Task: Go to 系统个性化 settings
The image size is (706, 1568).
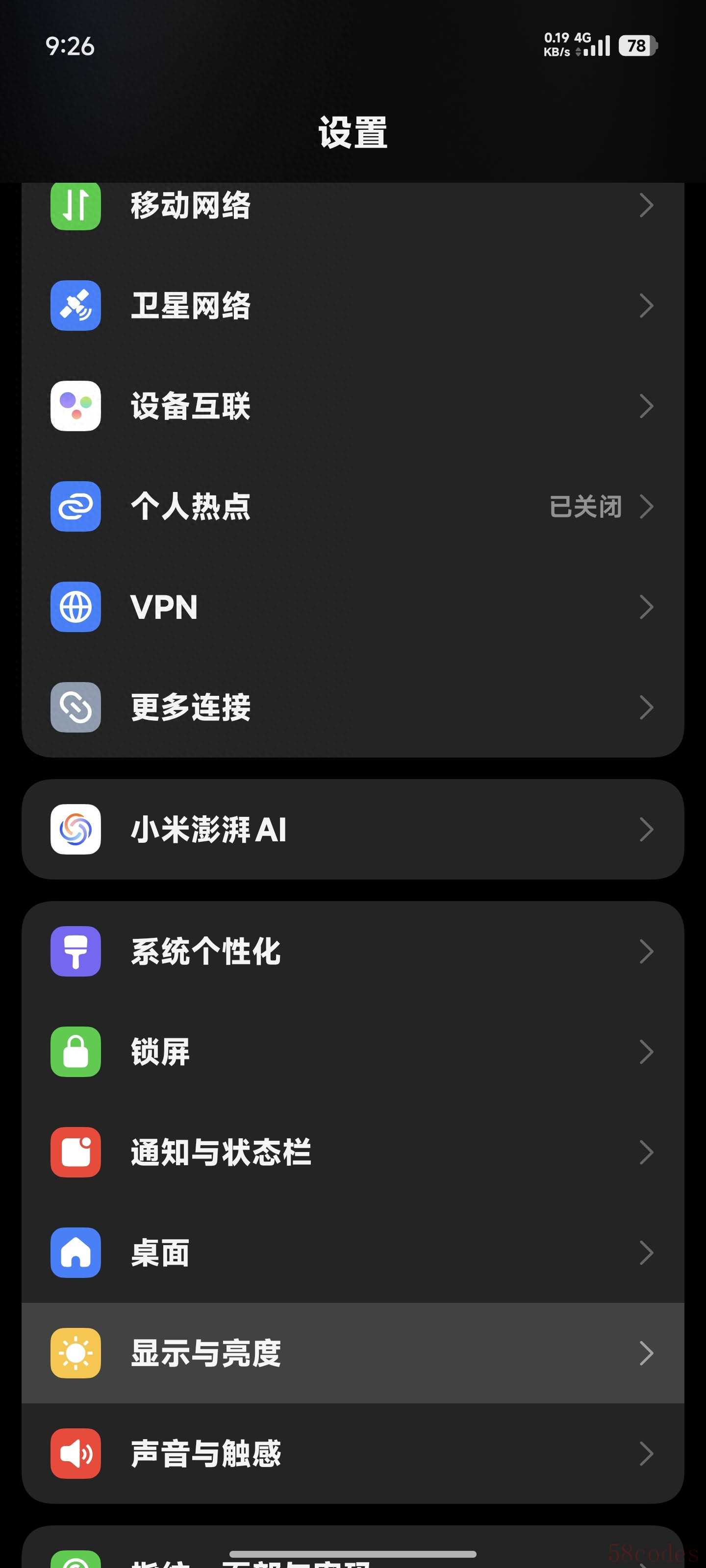Action: pyautogui.click(x=352, y=952)
